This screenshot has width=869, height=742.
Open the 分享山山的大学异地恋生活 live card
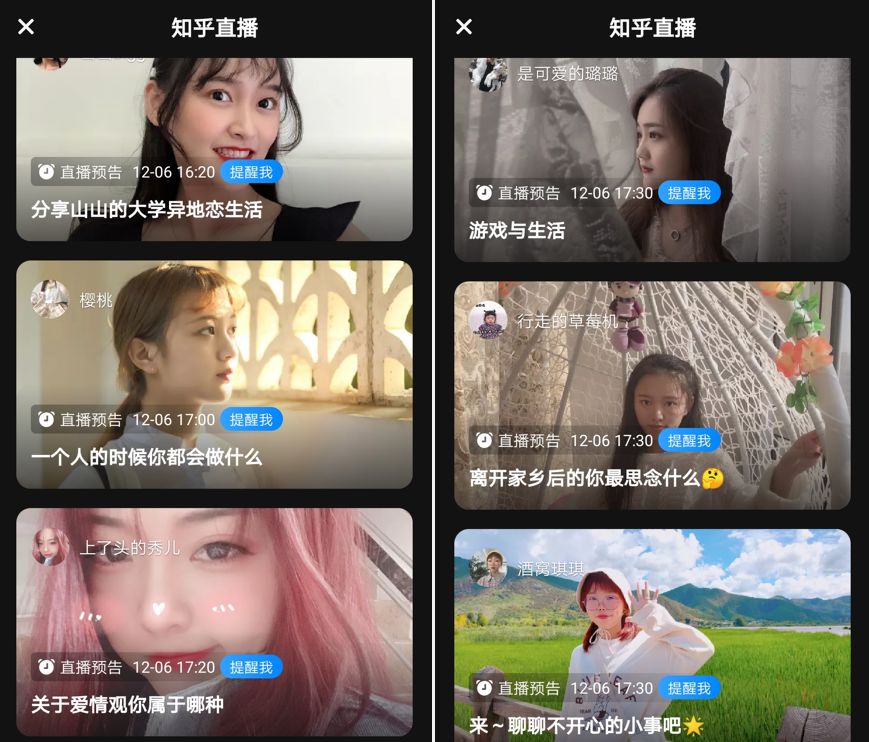click(x=214, y=150)
